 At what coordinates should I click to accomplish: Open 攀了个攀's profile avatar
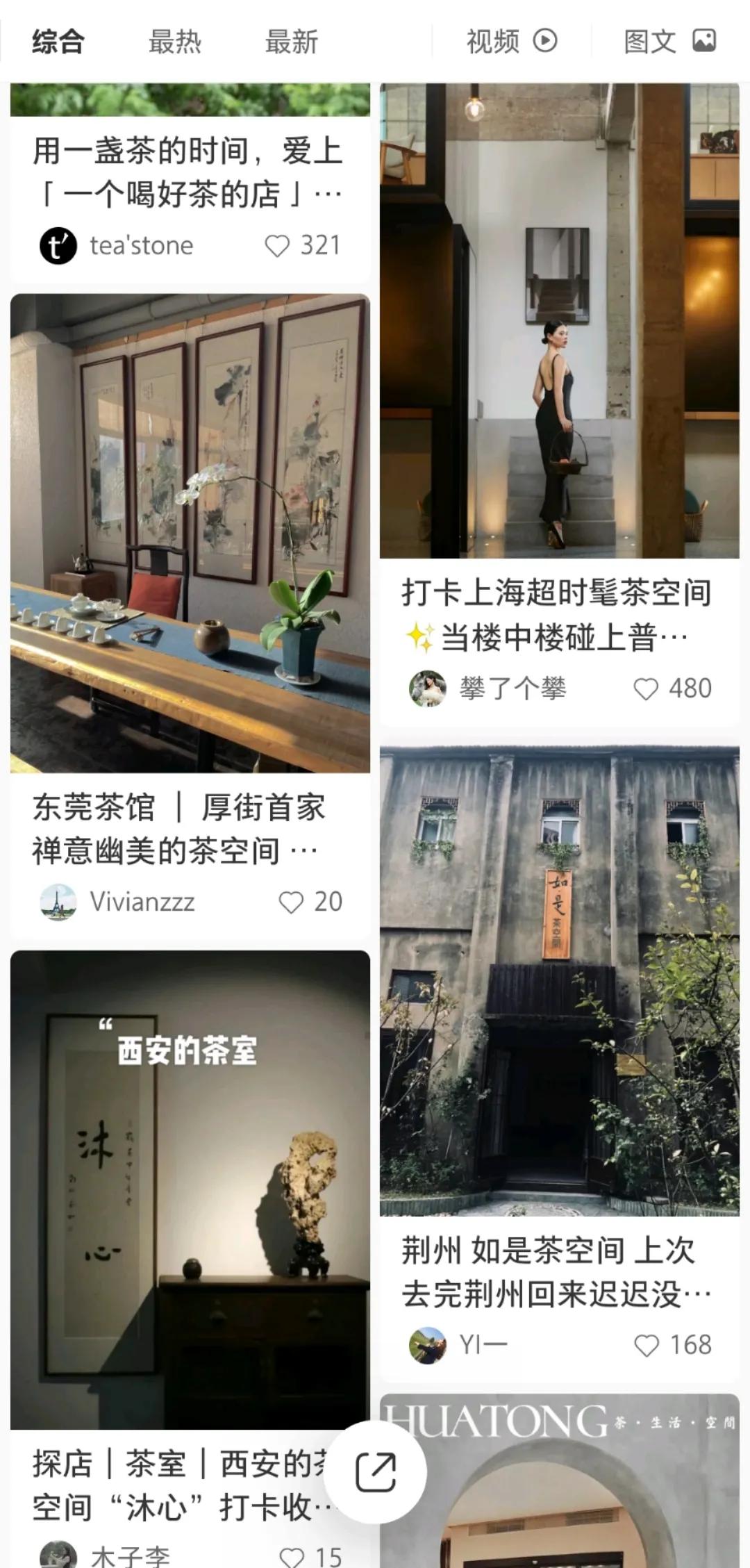(x=428, y=688)
